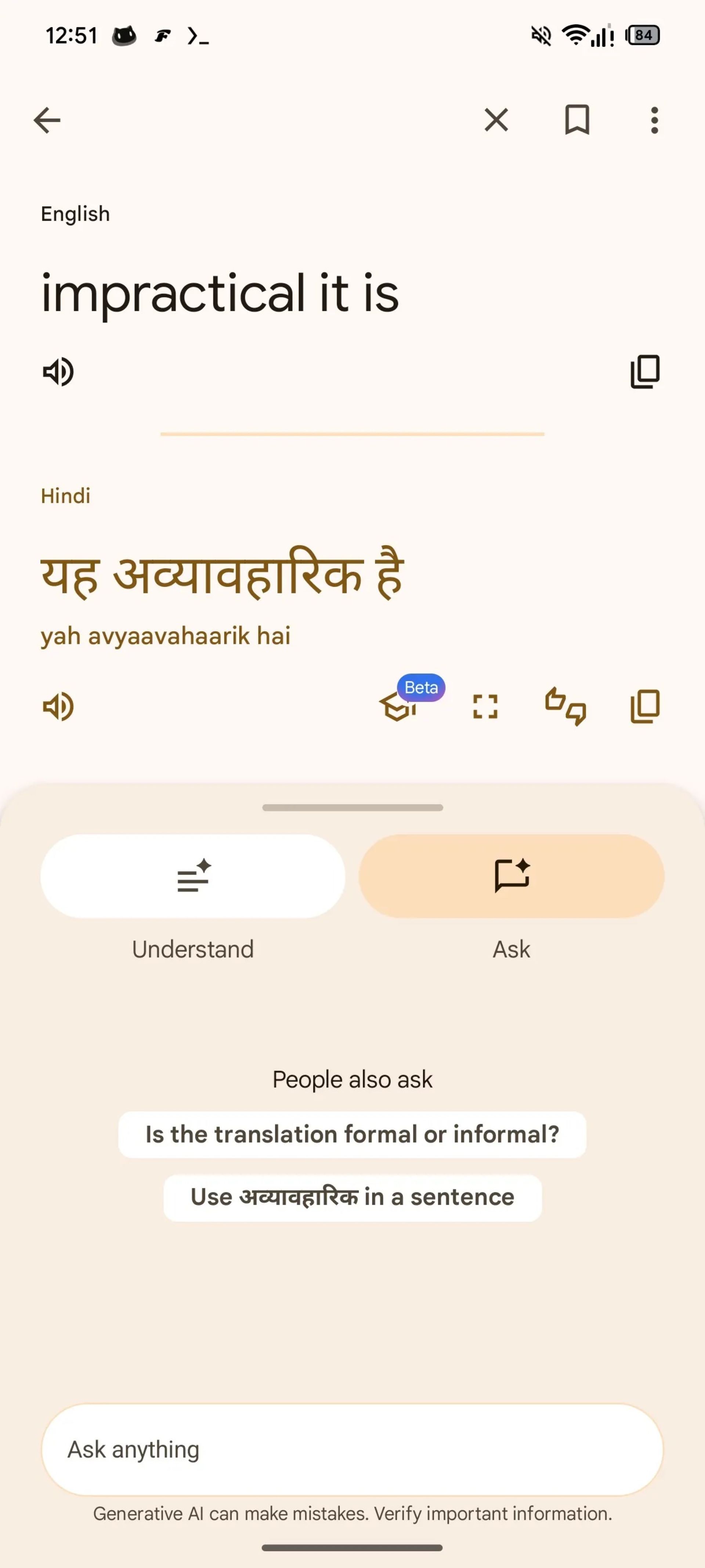Open the three-dot overflow menu
The image size is (705, 1568).
pos(654,120)
